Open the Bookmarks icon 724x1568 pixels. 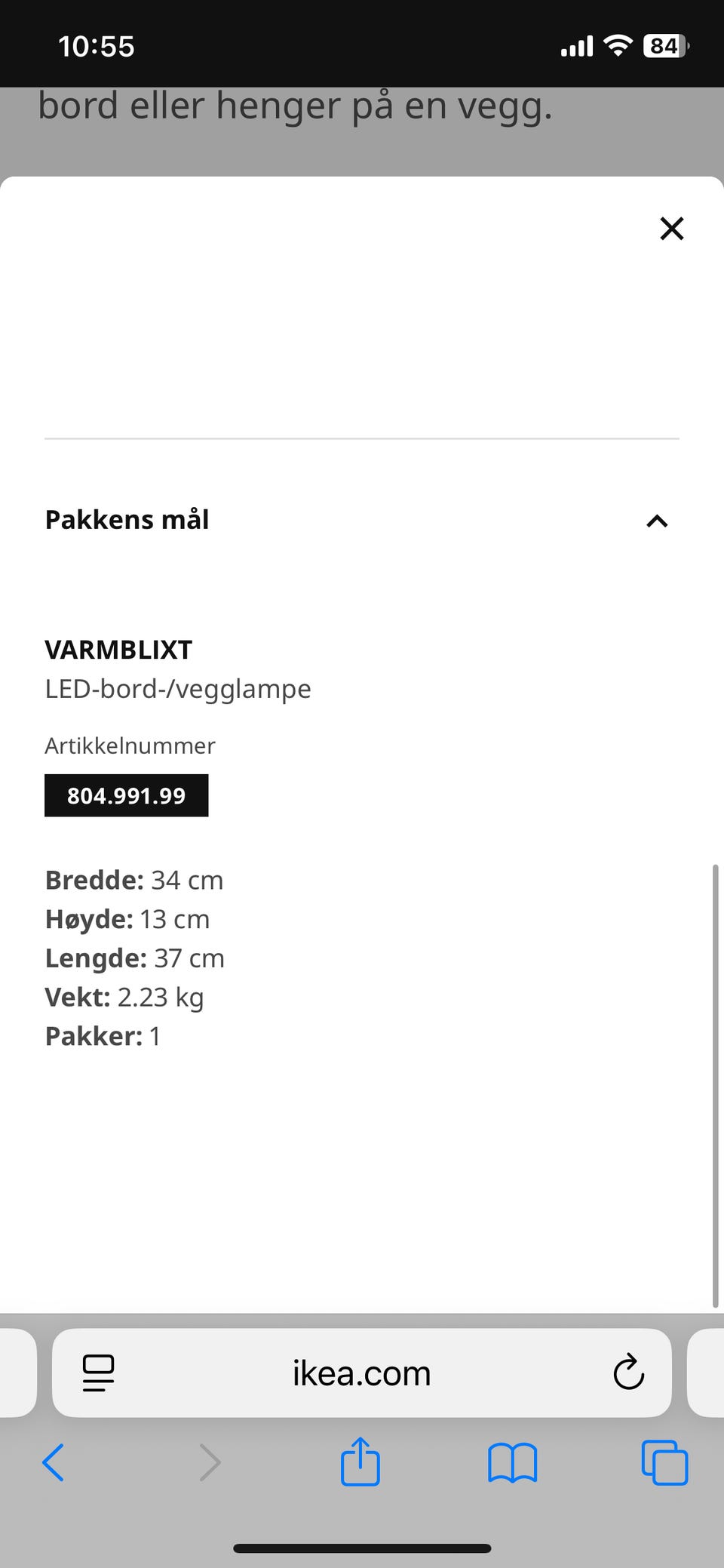512,1462
